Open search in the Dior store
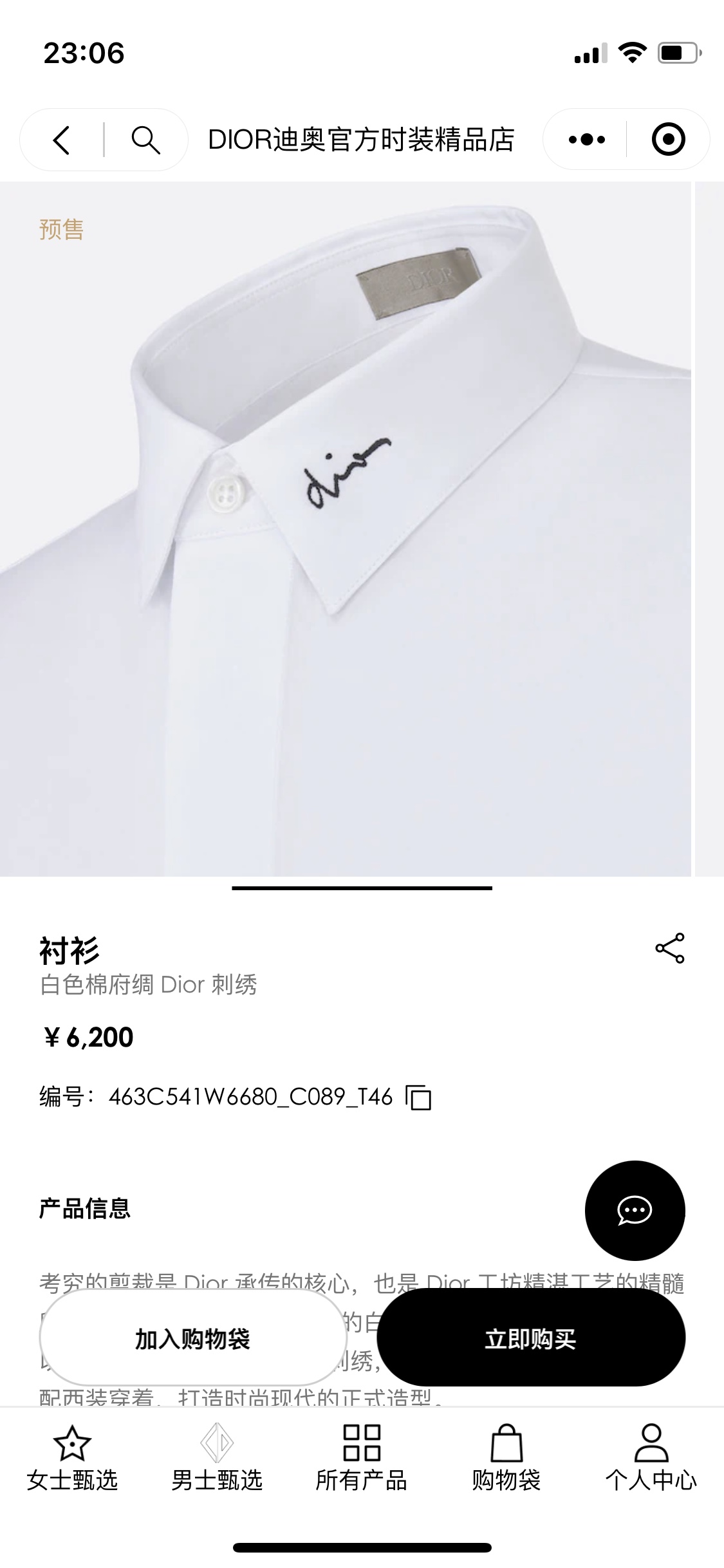Image resolution: width=724 pixels, height=1568 pixels. coord(145,140)
